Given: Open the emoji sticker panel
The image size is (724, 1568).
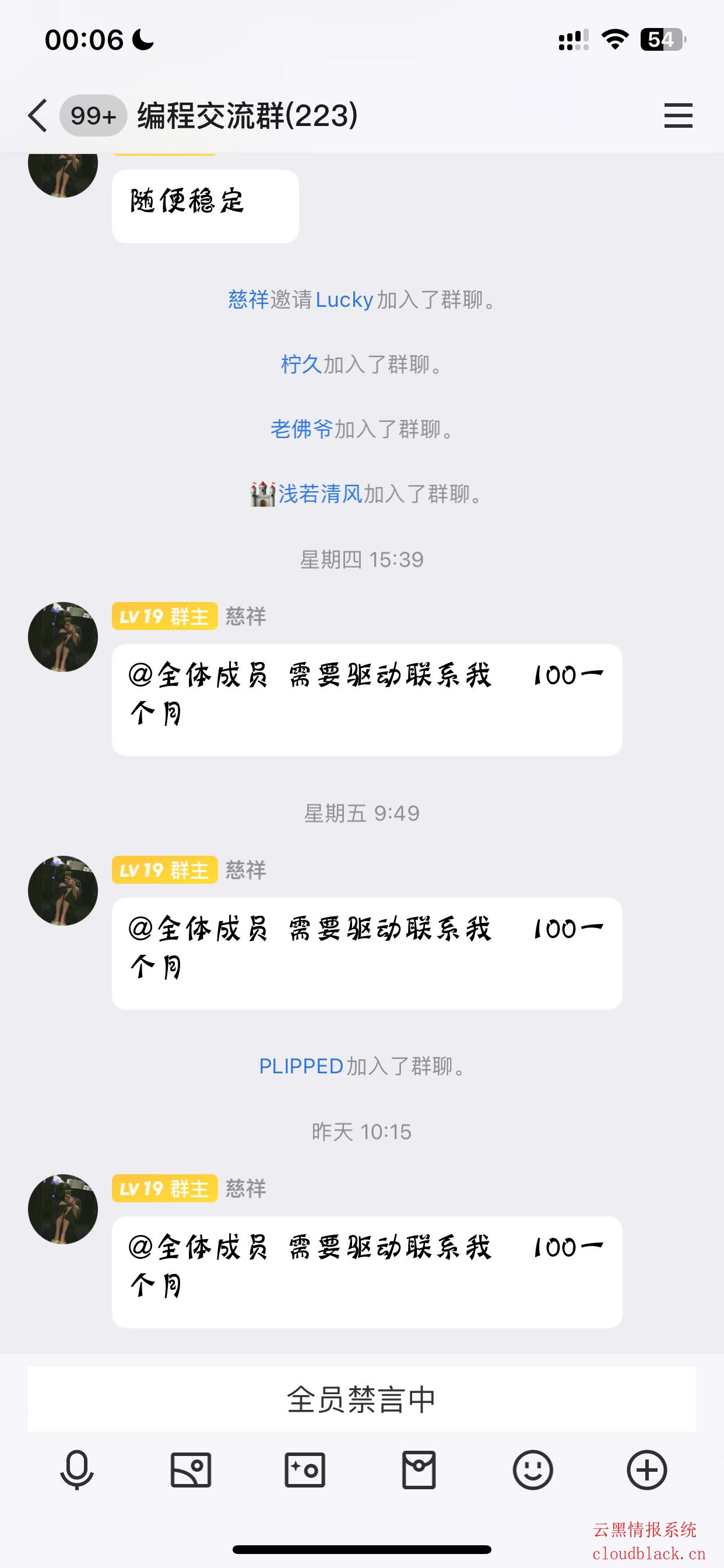Looking at the screenshot, I should tap(532, 1470).
